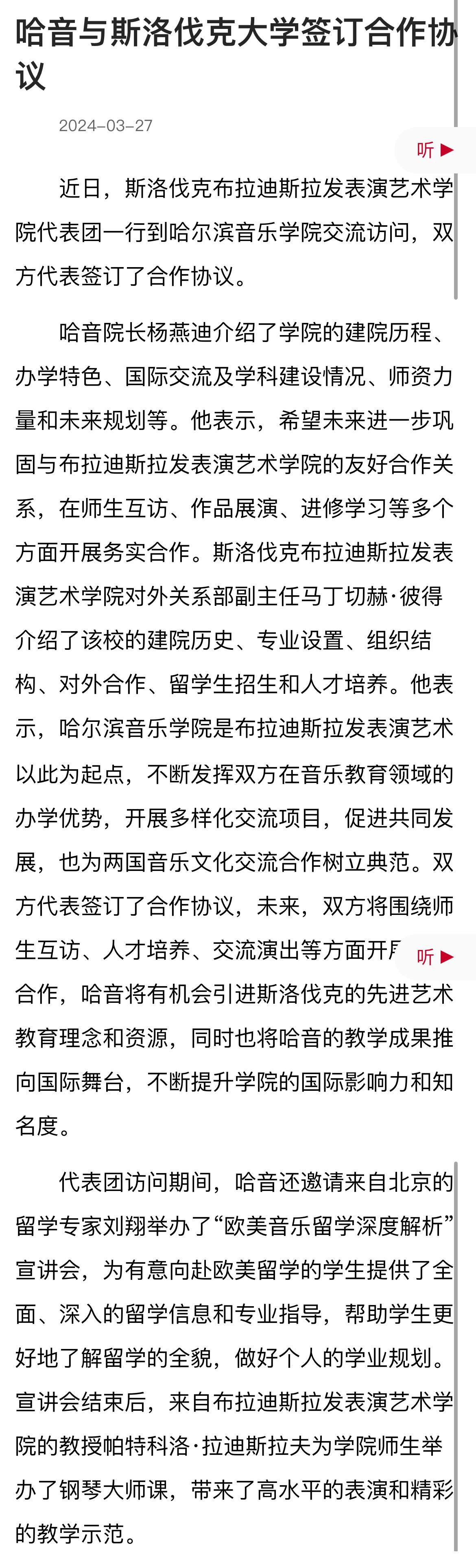476x1568 pixels.
Task: Tap the 听 button beside the 生互访、人才培养 line
Action: point(435,957)
